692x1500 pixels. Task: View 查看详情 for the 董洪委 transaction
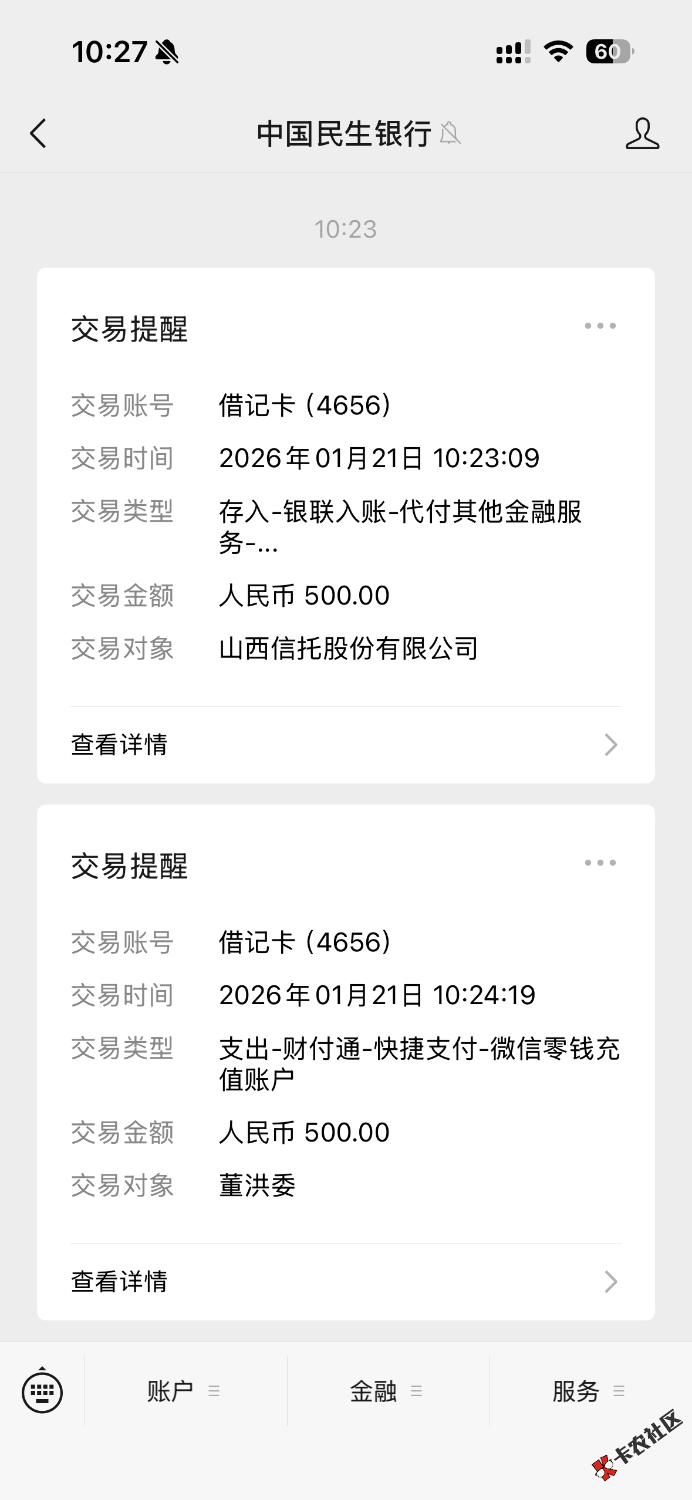click(x=345, y=1282)
